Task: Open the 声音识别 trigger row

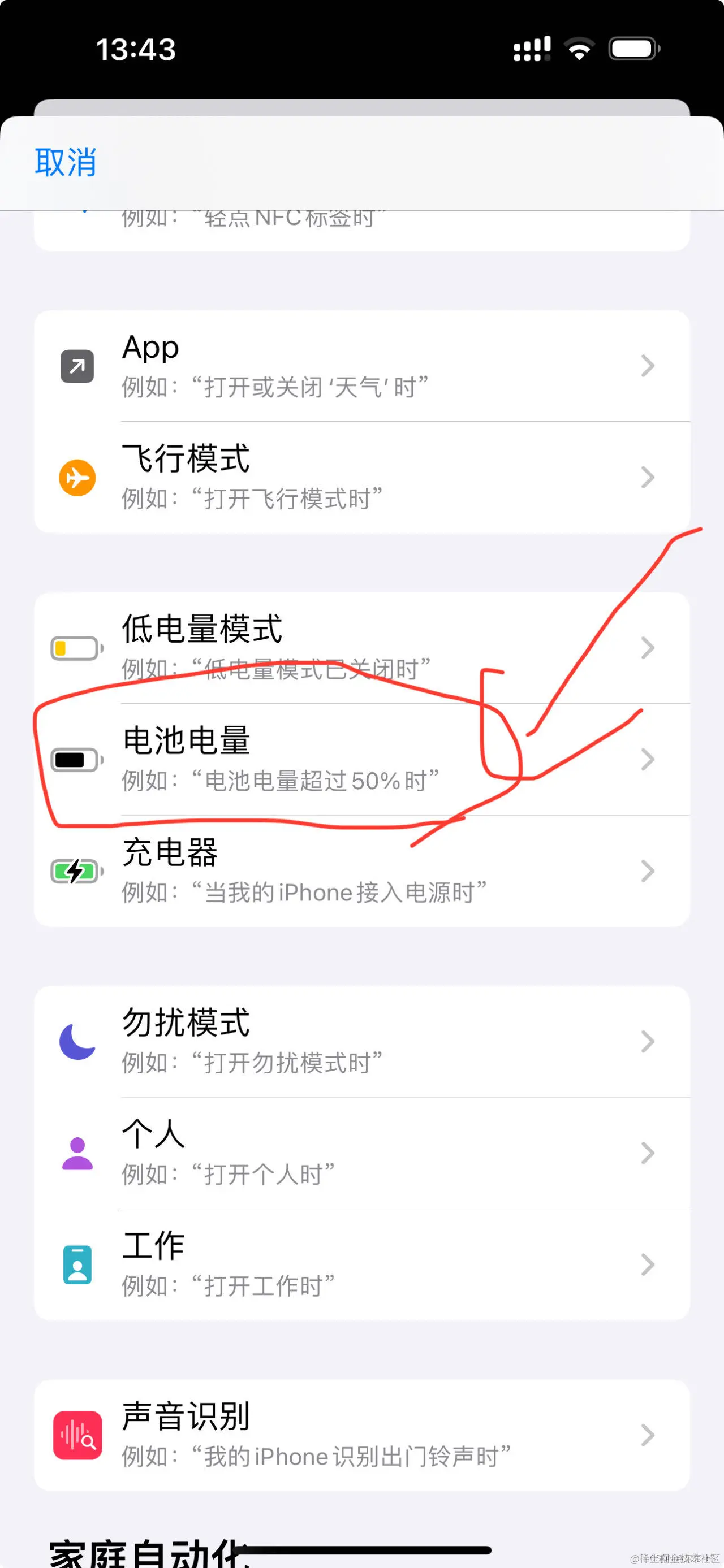Action: point(361,1435)
